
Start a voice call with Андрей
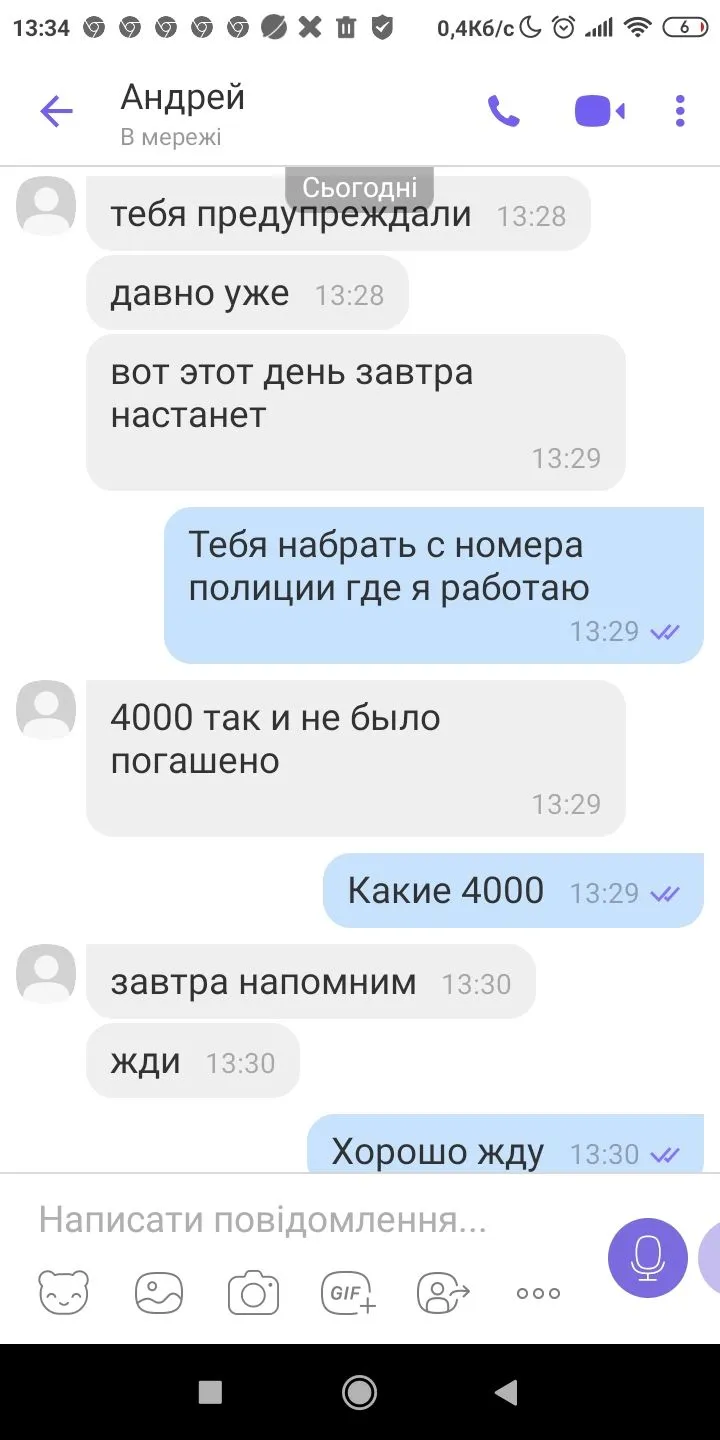click(x=503, y=111)
